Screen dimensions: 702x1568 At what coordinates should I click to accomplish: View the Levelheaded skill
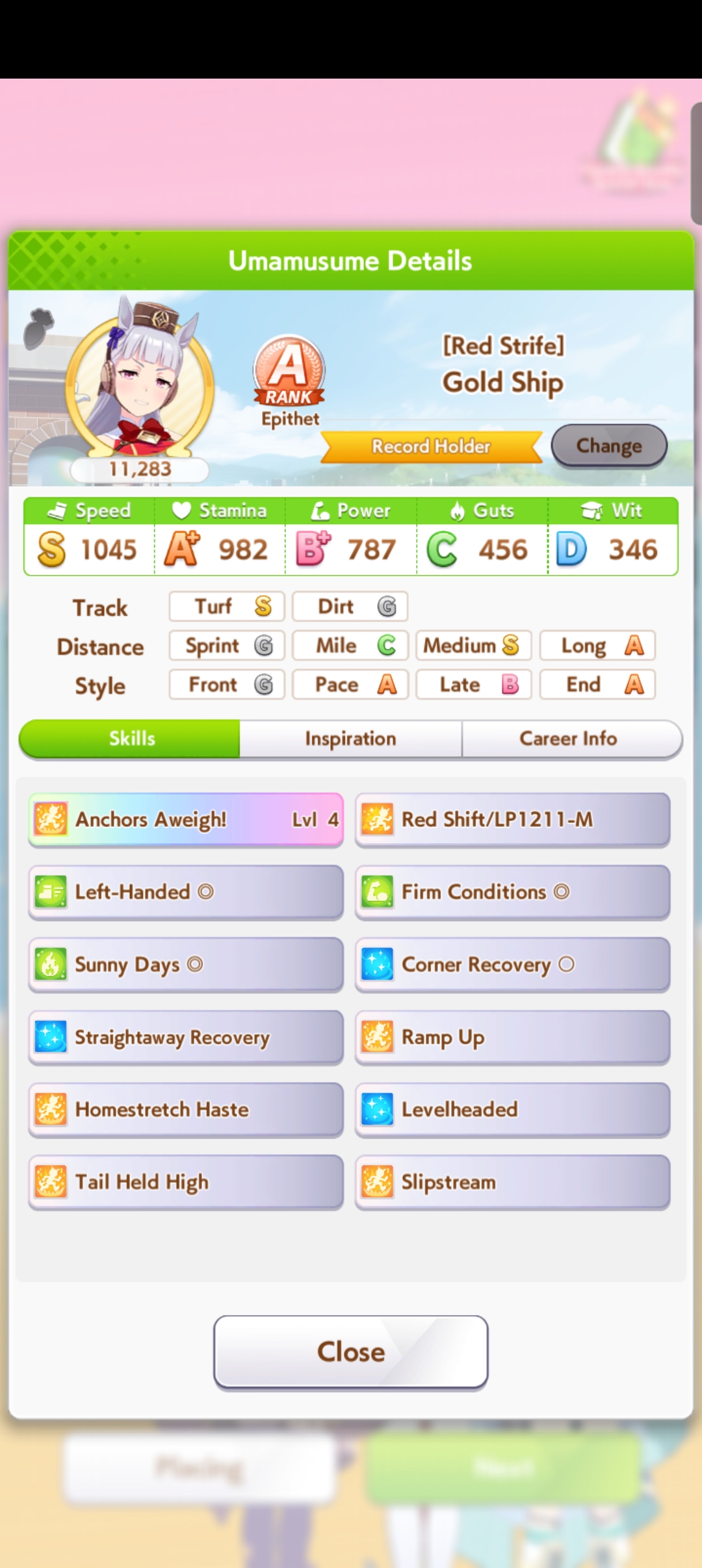pos(512,1109)
